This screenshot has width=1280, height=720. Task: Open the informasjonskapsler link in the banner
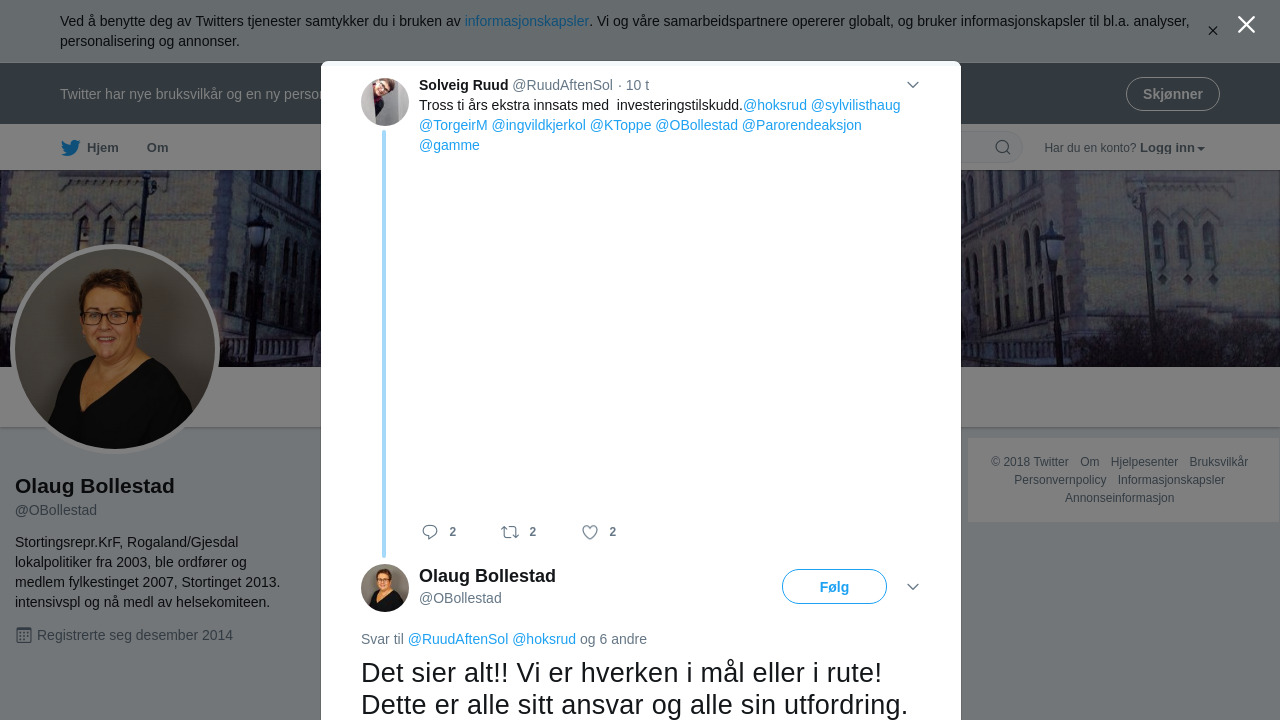[526, 21]
